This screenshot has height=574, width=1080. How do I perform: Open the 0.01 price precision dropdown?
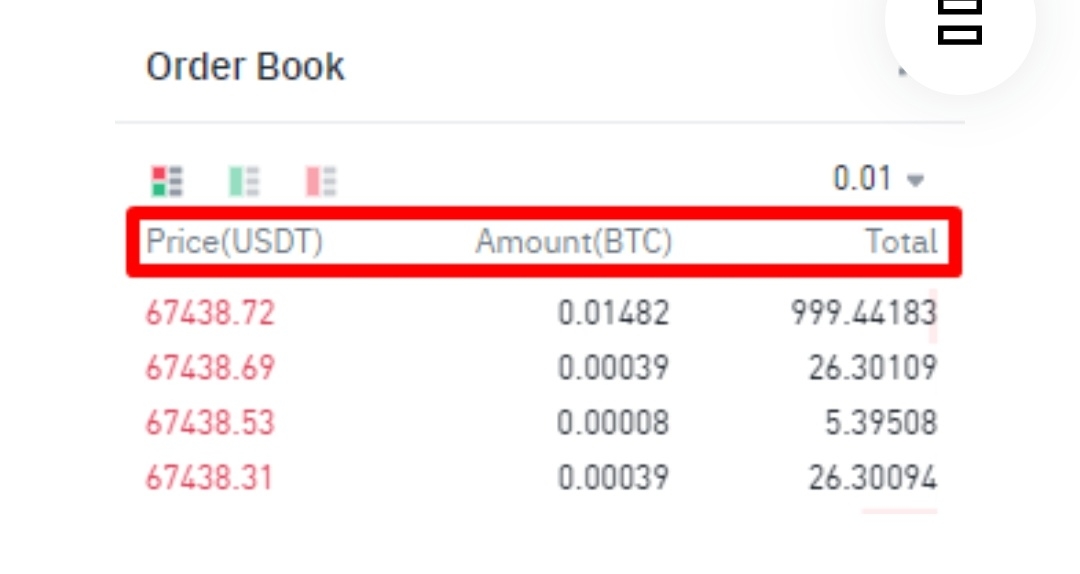(x=878, y=179)
